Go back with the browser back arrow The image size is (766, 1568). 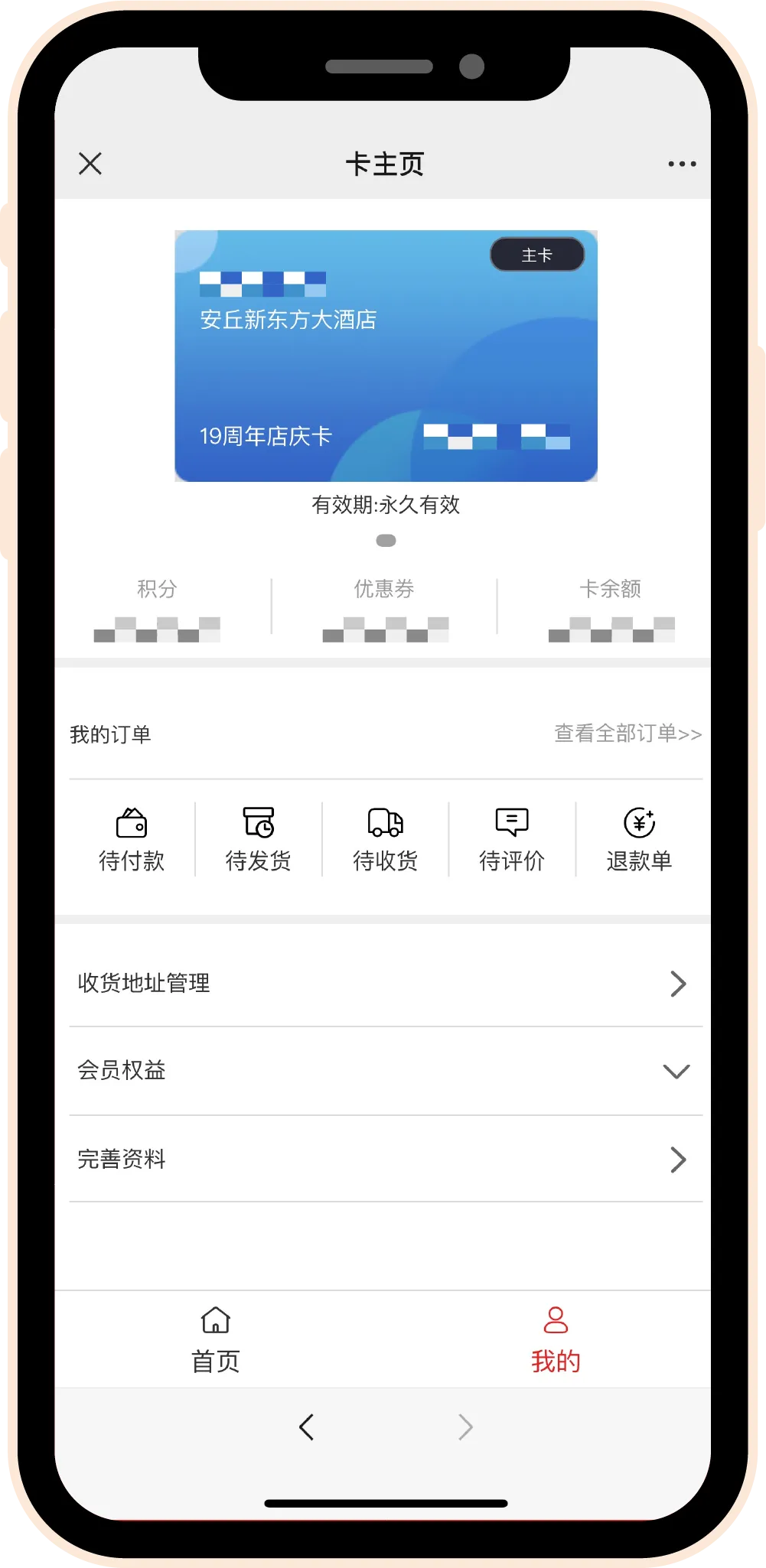[307, 1427]
